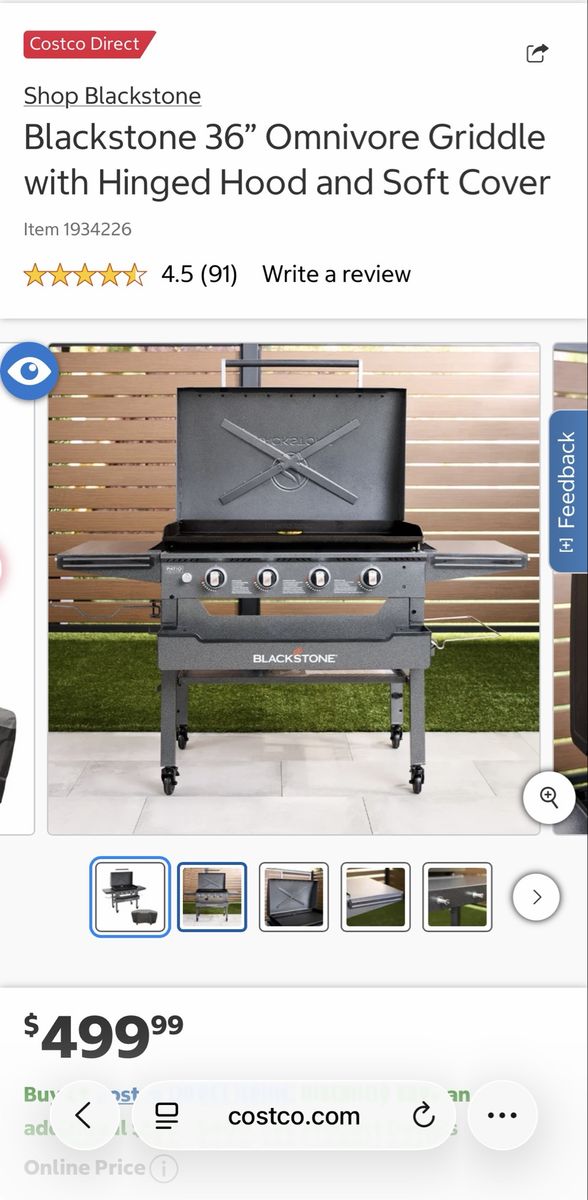Reload the costco.com page
This screenshot has width=588, height=1200.
[424, 1116]
